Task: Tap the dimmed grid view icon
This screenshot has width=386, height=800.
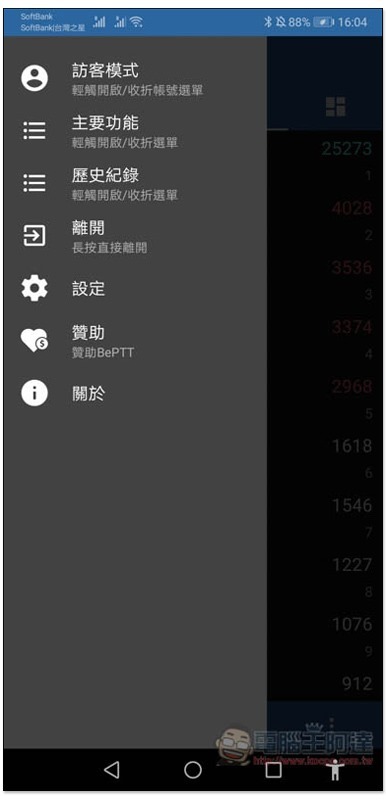Action: [336, 107]
